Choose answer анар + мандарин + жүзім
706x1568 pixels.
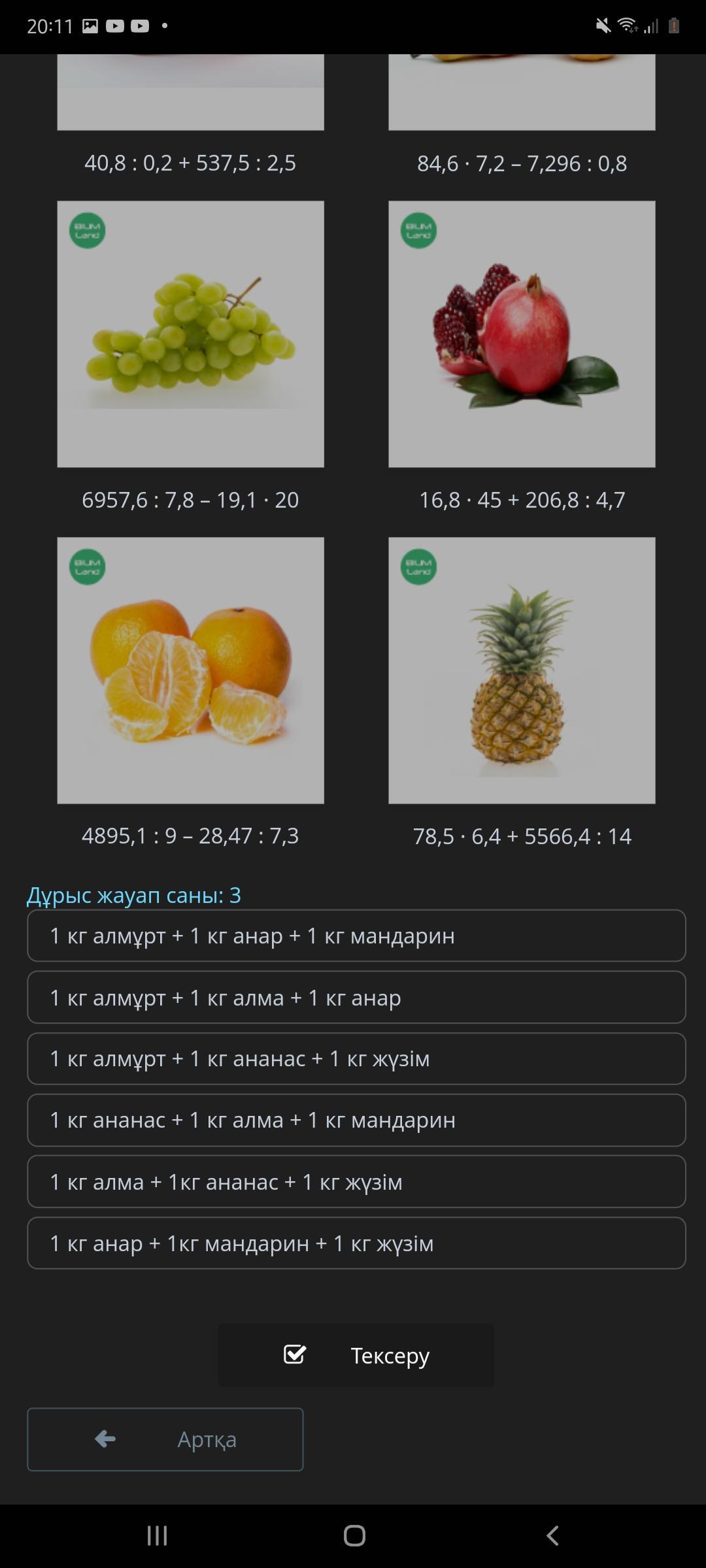click(356, 1243)
